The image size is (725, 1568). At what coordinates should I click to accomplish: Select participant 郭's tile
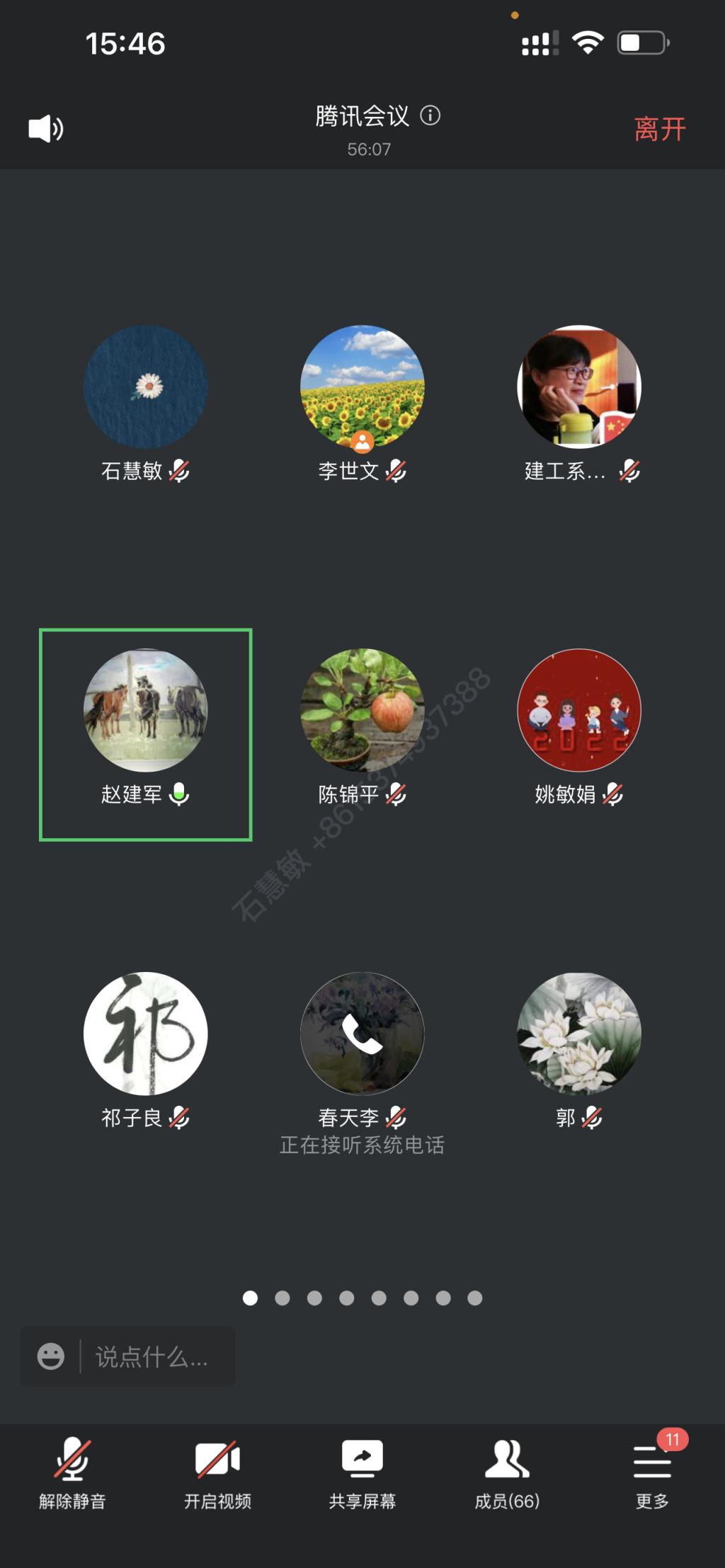579,1034
